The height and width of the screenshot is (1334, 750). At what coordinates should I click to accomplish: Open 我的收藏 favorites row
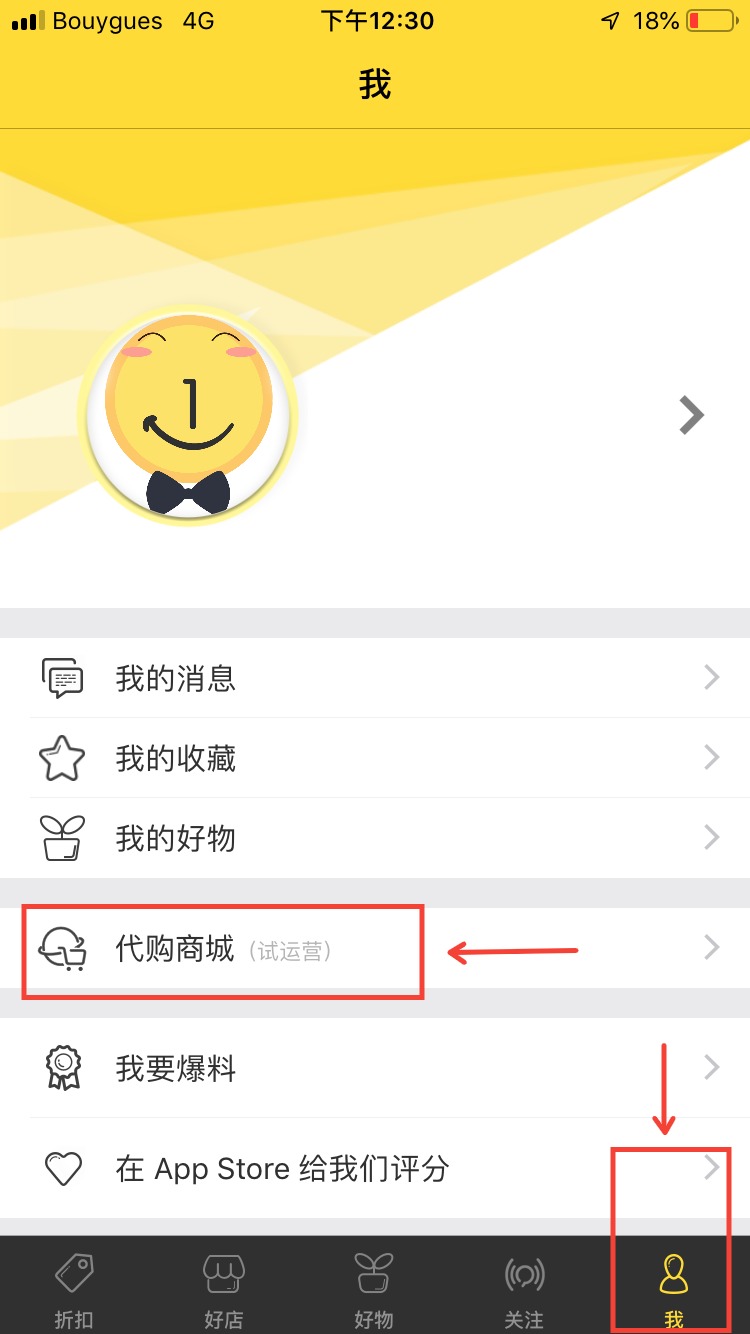(x=375, y=759)
